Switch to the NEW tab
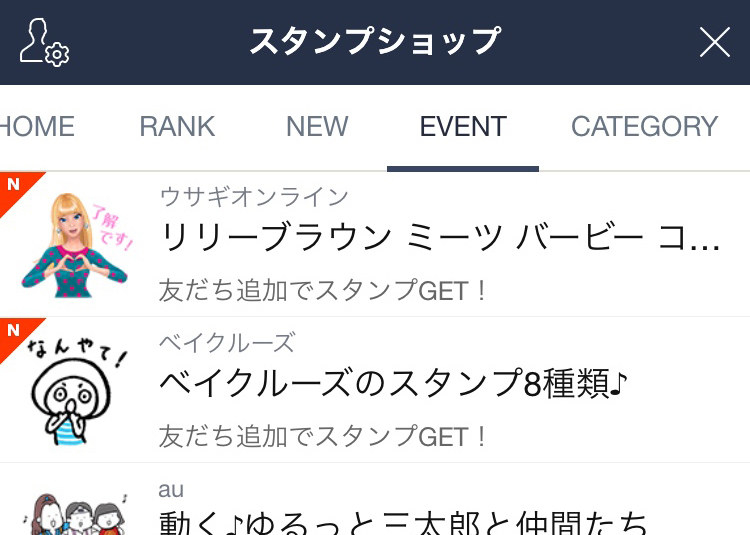Viewport: 750px width, 535px height. [x=317, y=127]
